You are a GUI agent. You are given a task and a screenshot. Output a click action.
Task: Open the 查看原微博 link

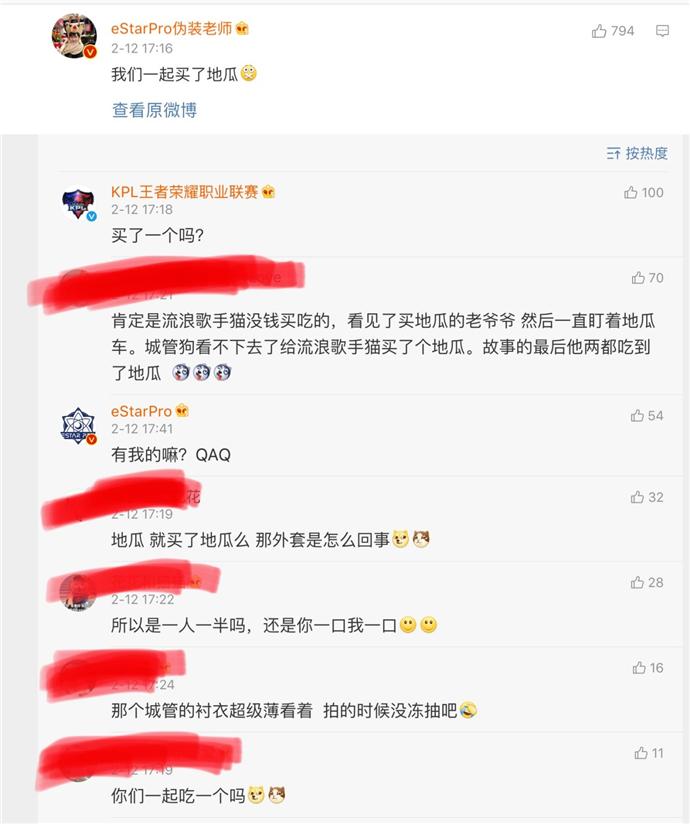point(154,110)
